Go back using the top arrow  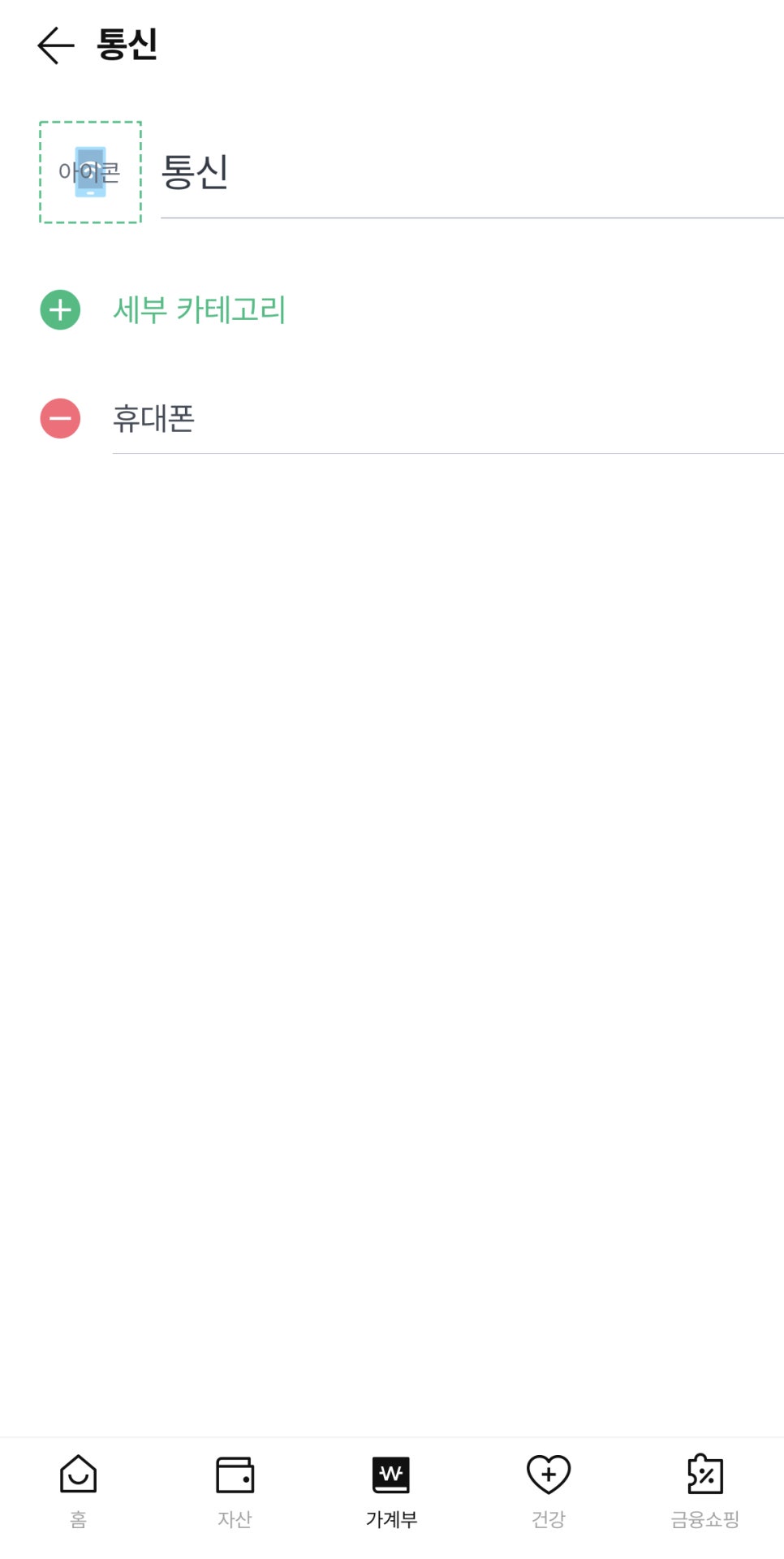pos(55,45)
